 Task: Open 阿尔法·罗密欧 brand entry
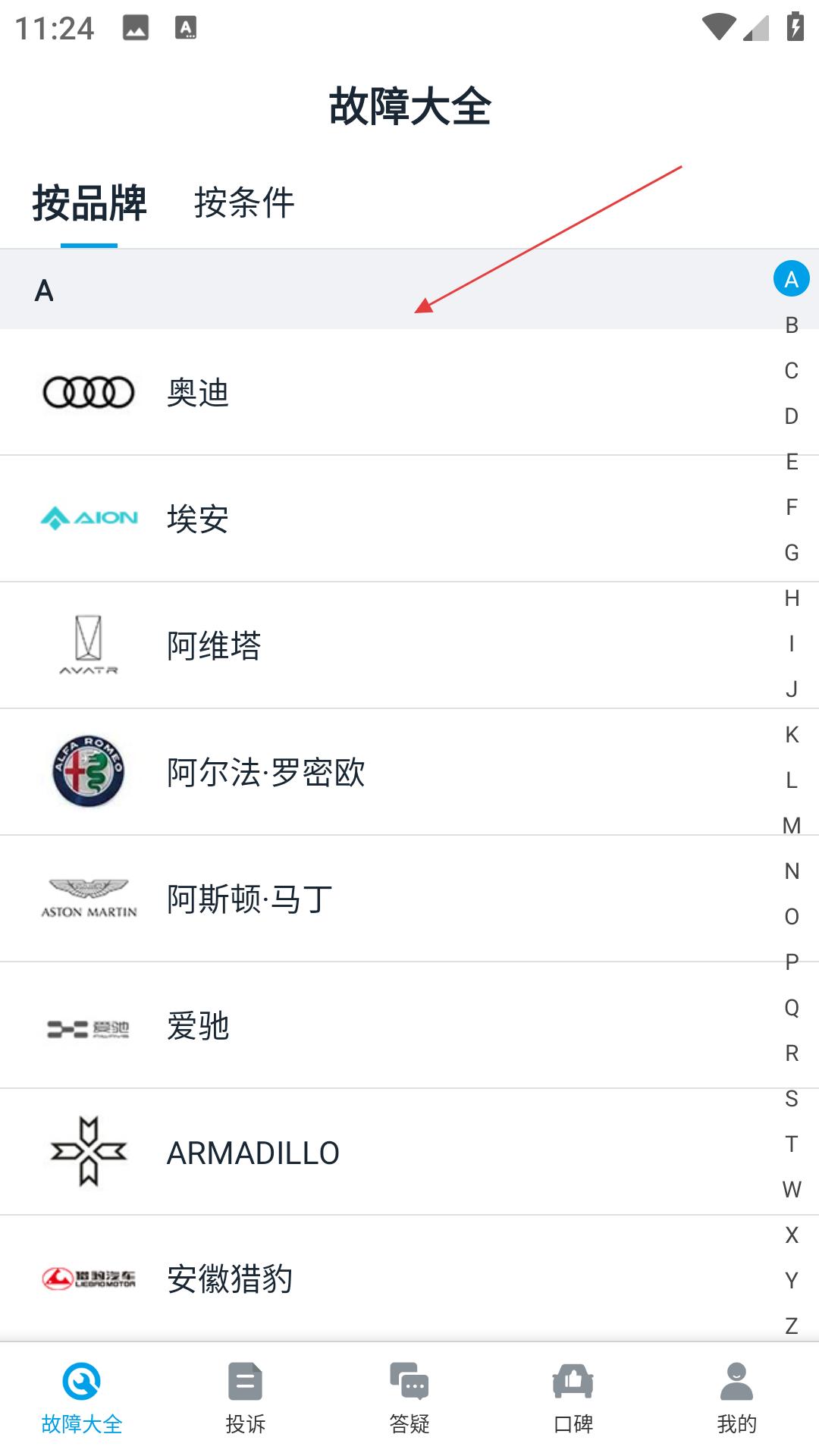point(409,772)
